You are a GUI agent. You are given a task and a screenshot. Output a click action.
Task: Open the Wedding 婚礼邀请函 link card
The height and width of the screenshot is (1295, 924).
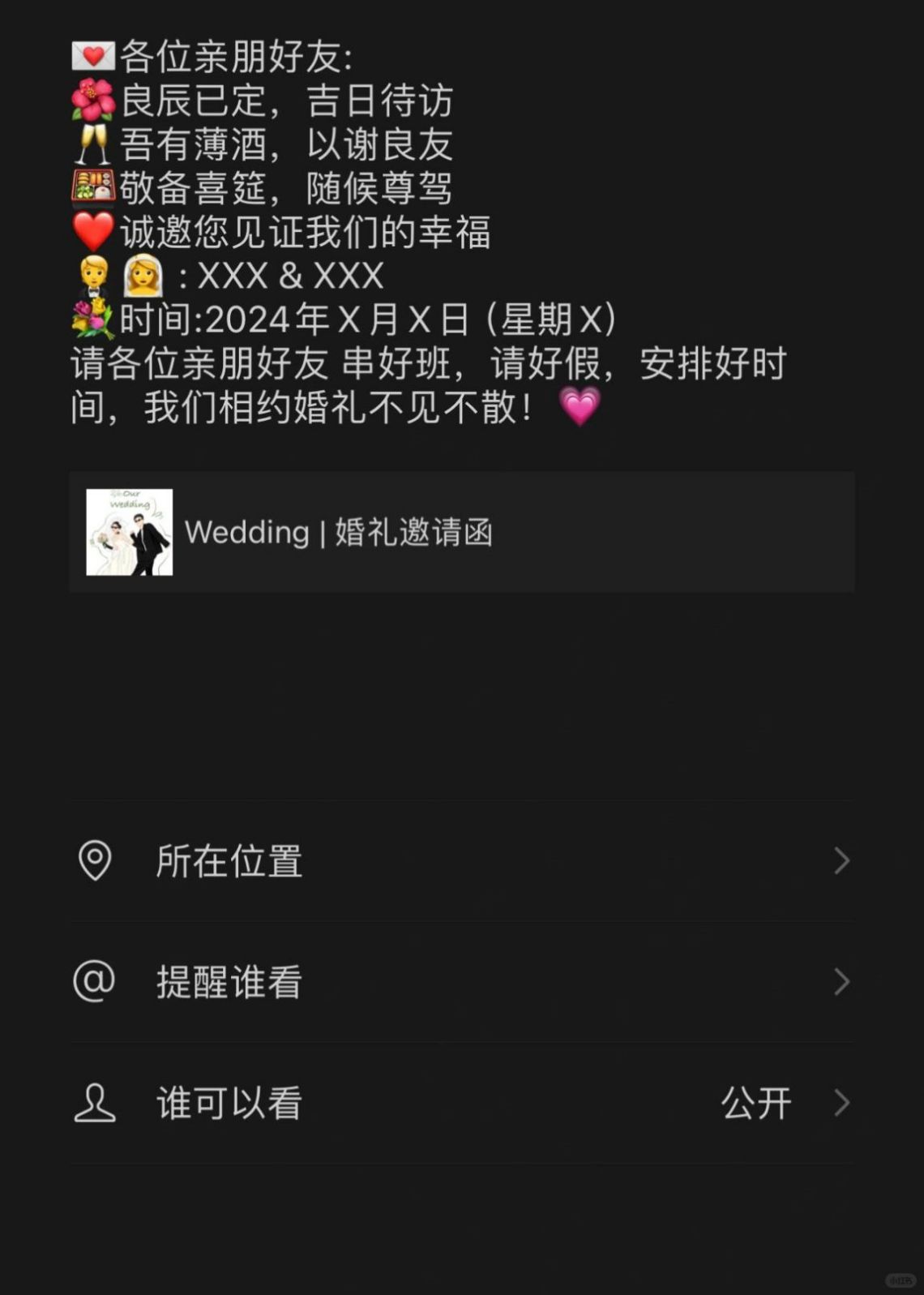(460, 532)
